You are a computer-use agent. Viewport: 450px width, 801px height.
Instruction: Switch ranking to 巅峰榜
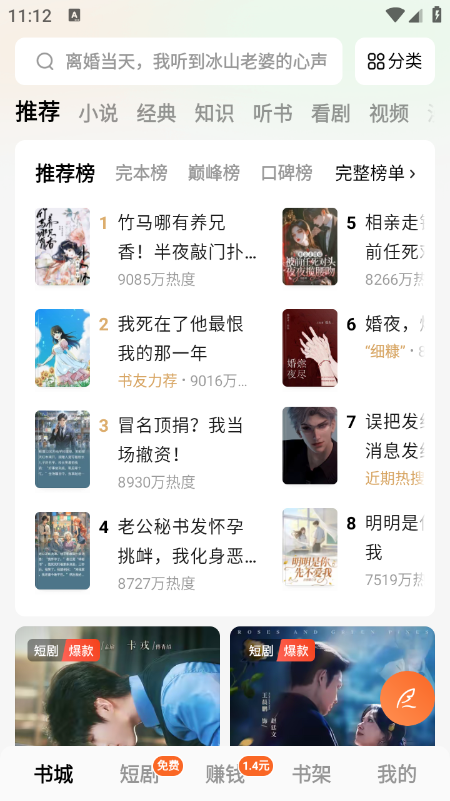[214, 173]
